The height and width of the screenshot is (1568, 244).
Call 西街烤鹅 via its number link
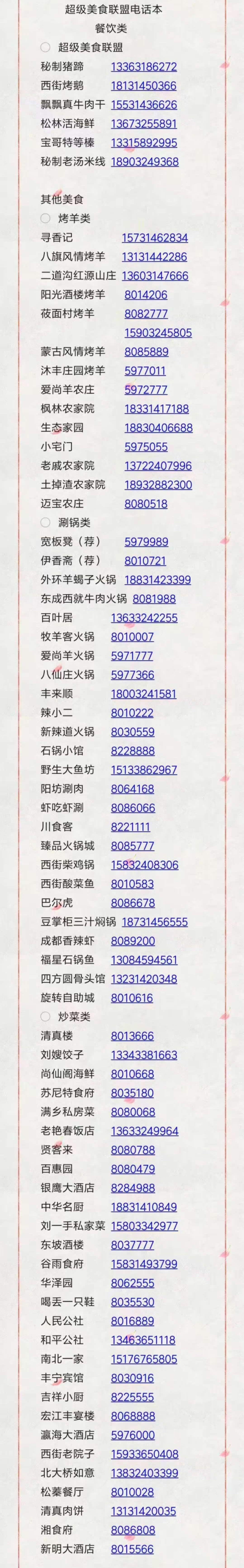pos(144,86)
